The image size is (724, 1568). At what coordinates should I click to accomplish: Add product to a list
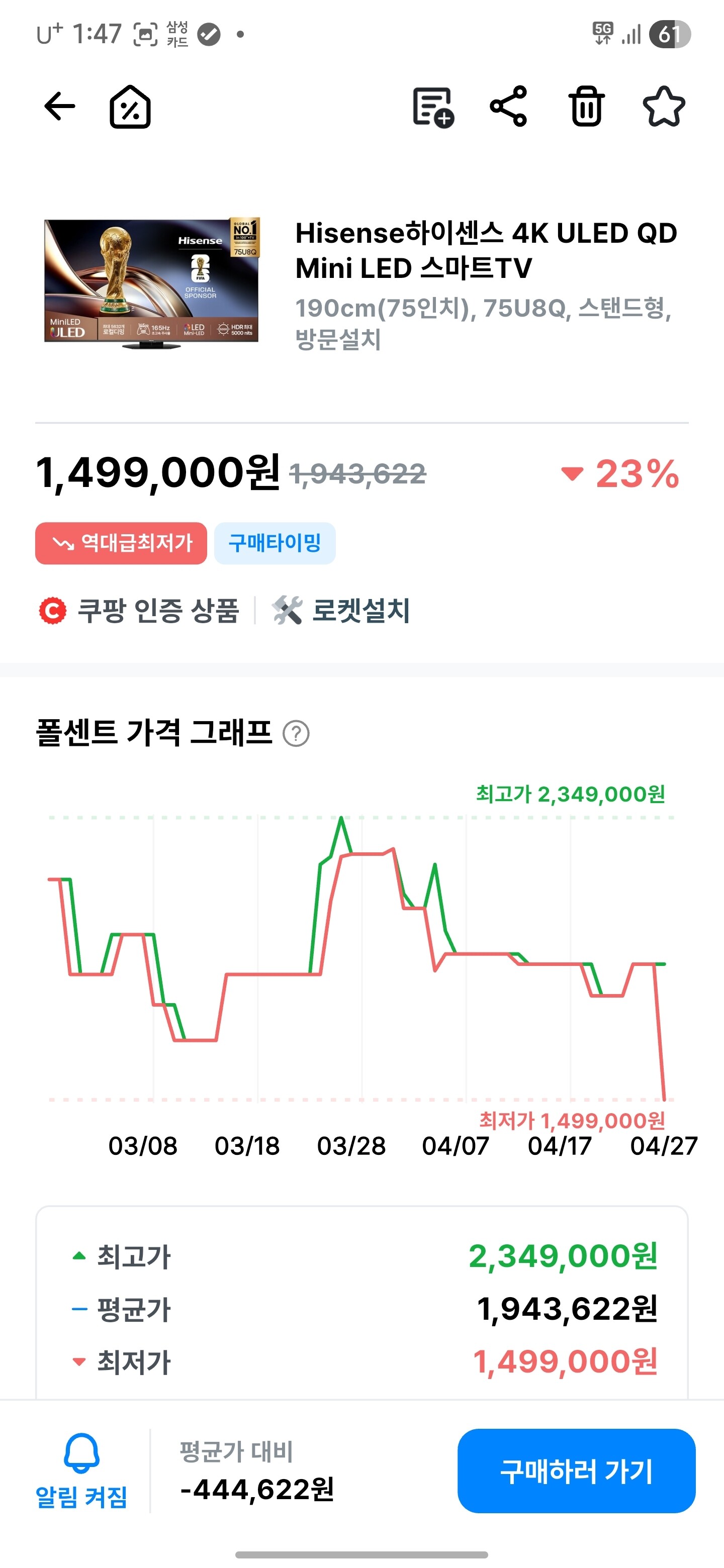point(433,107)
